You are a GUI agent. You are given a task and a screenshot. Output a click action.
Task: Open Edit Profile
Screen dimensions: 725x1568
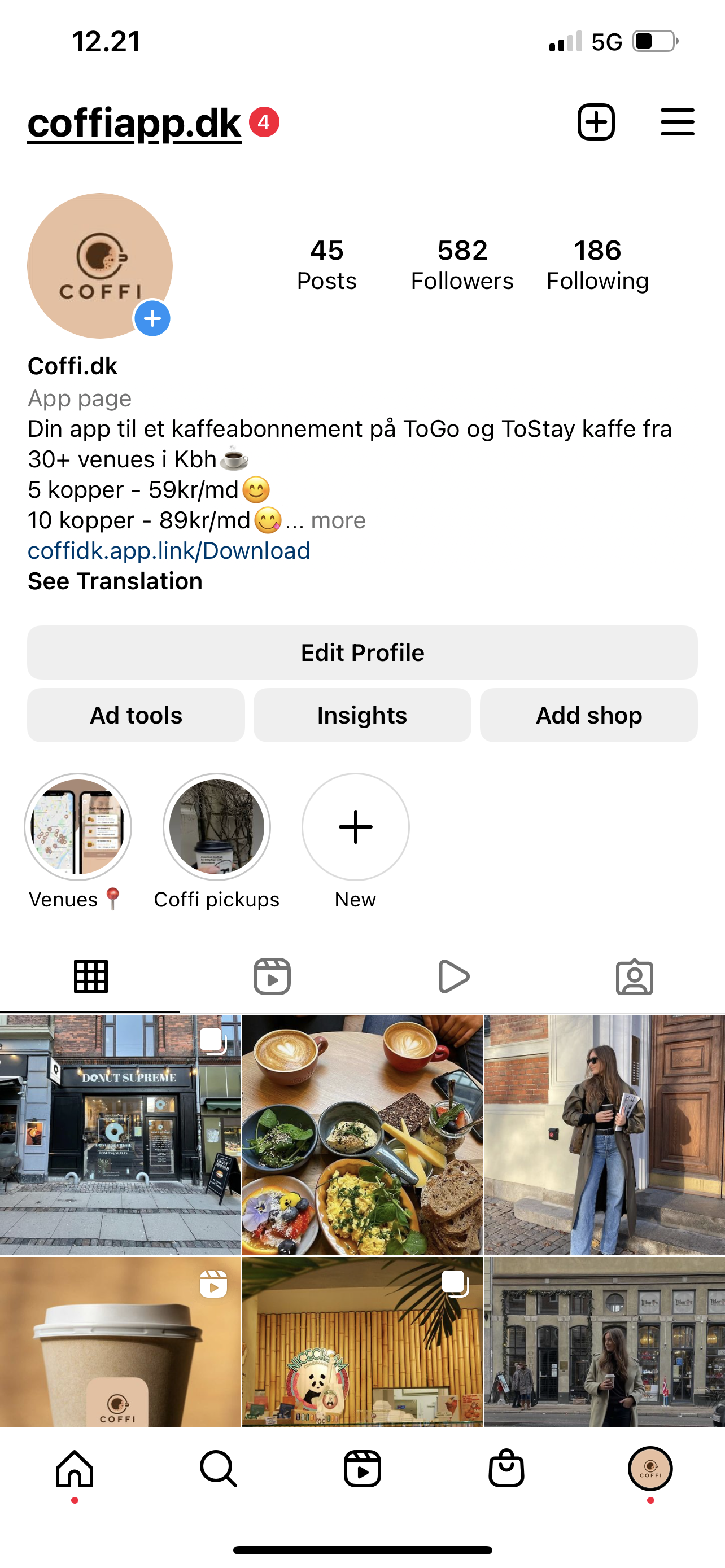pyautogui.click(x=362, y=652)
